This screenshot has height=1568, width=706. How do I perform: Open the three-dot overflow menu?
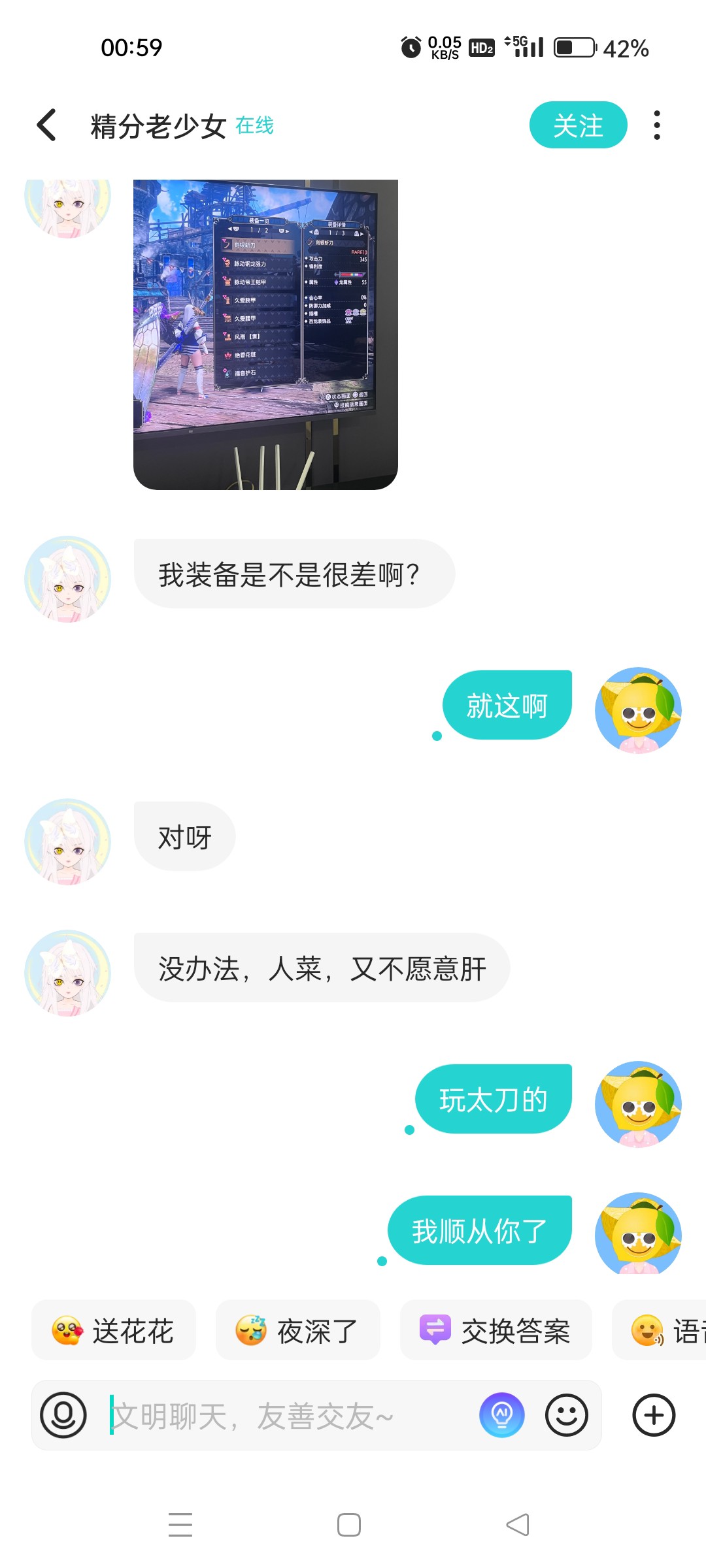657,125
